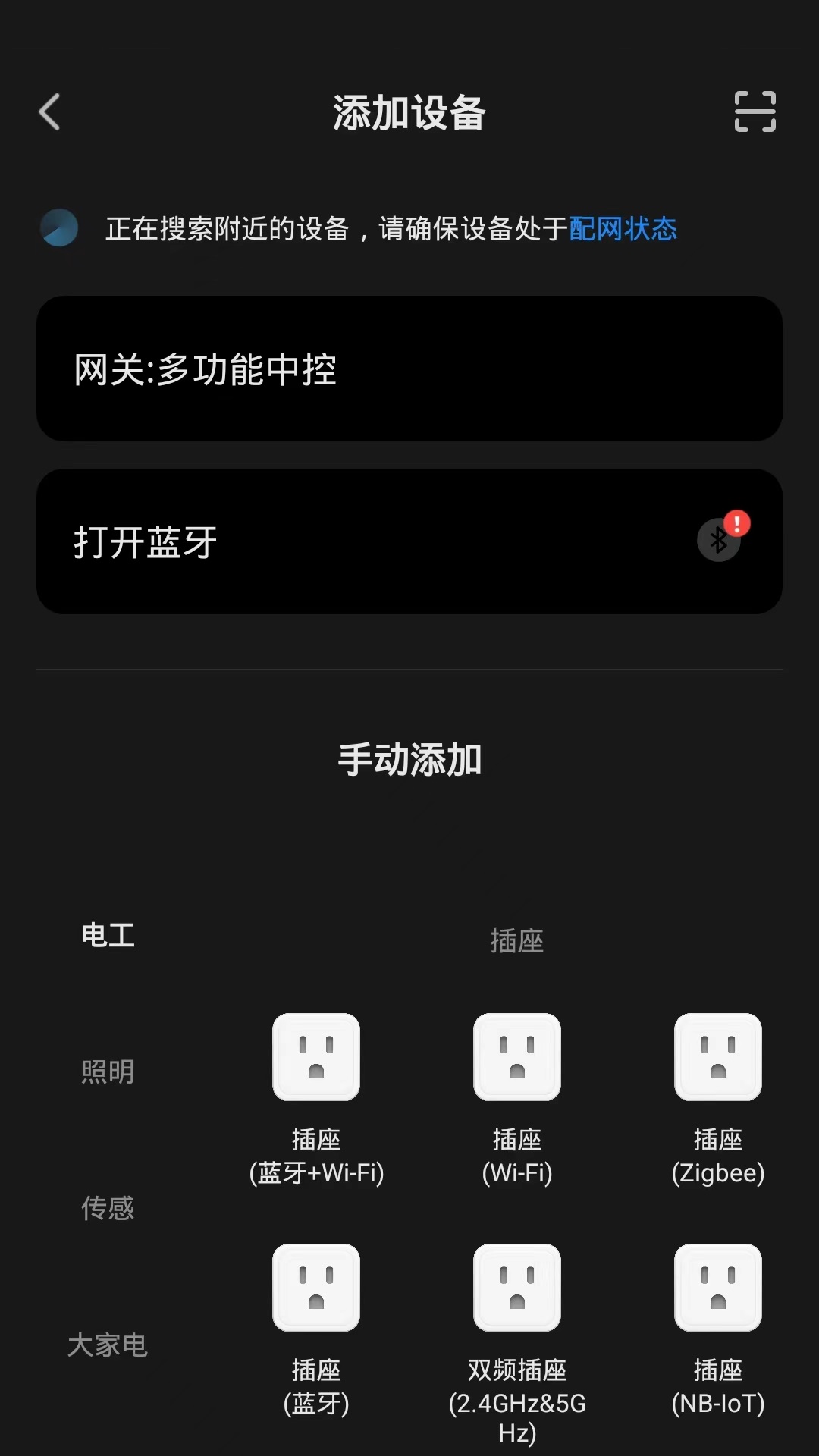The image size is (819, 1456).
Task: Select the 插座(Zigbee) socket icon
Action: 717,1056
